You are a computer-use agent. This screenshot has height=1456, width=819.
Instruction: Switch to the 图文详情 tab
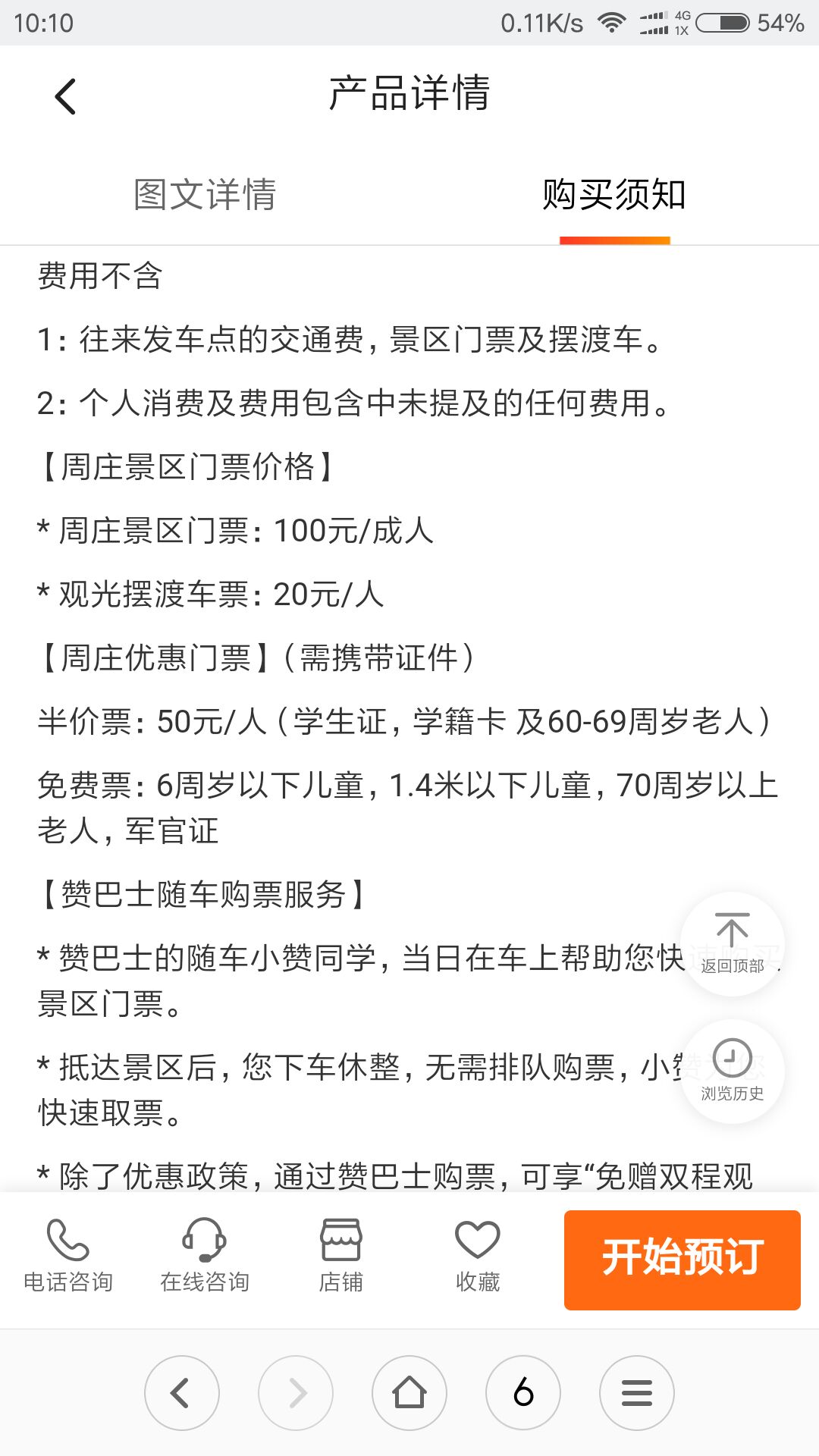(205, 195)
